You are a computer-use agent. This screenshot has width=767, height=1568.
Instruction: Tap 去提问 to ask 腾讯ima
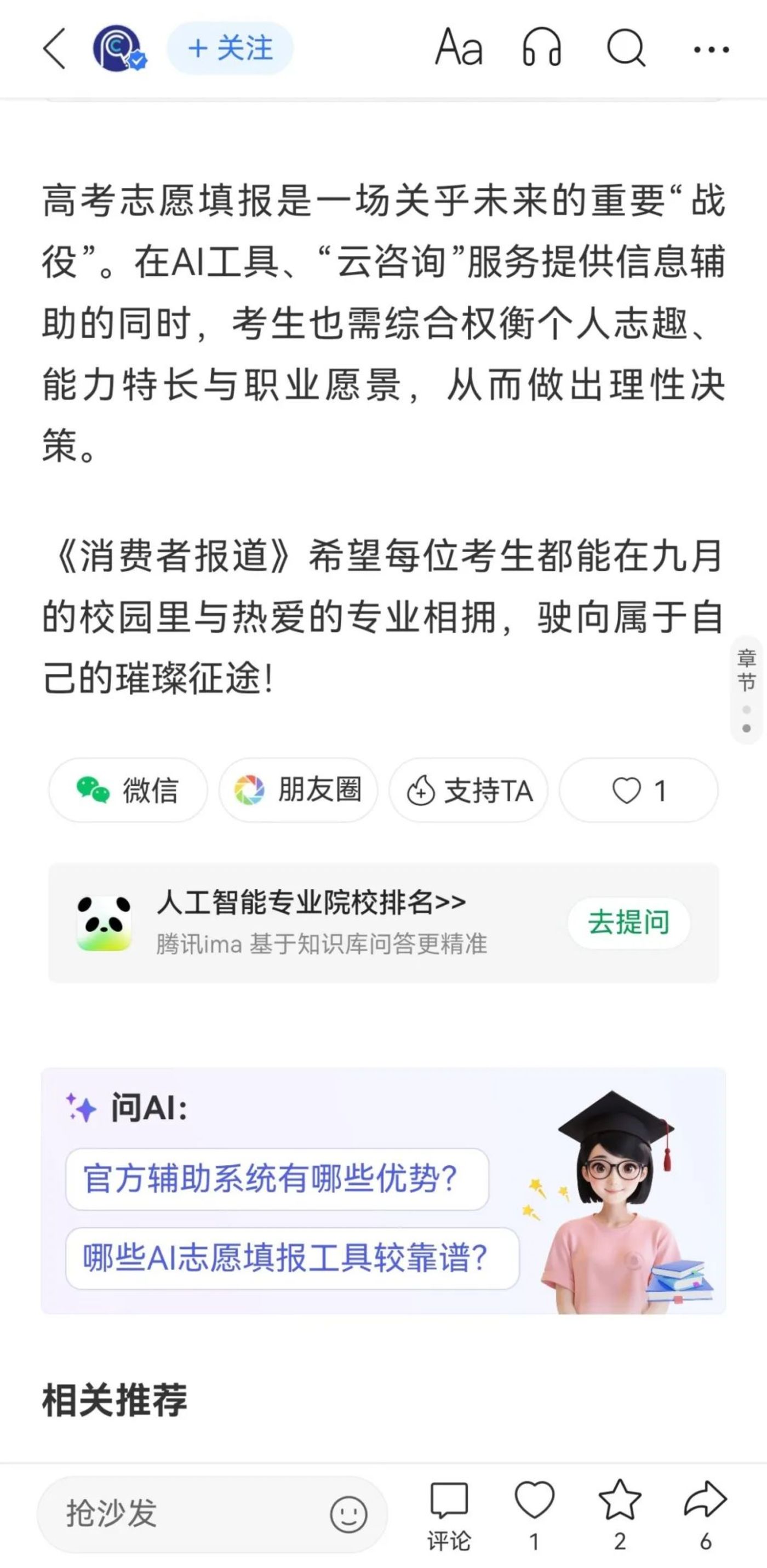coord(628,923)
